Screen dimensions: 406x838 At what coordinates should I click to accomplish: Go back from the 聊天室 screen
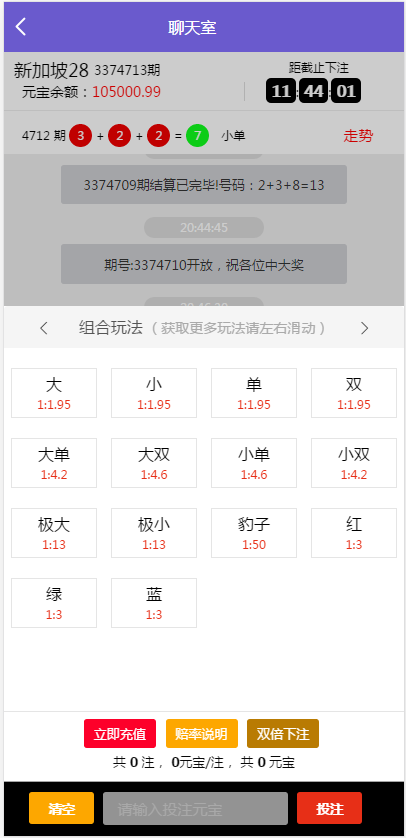pos(21,27)
